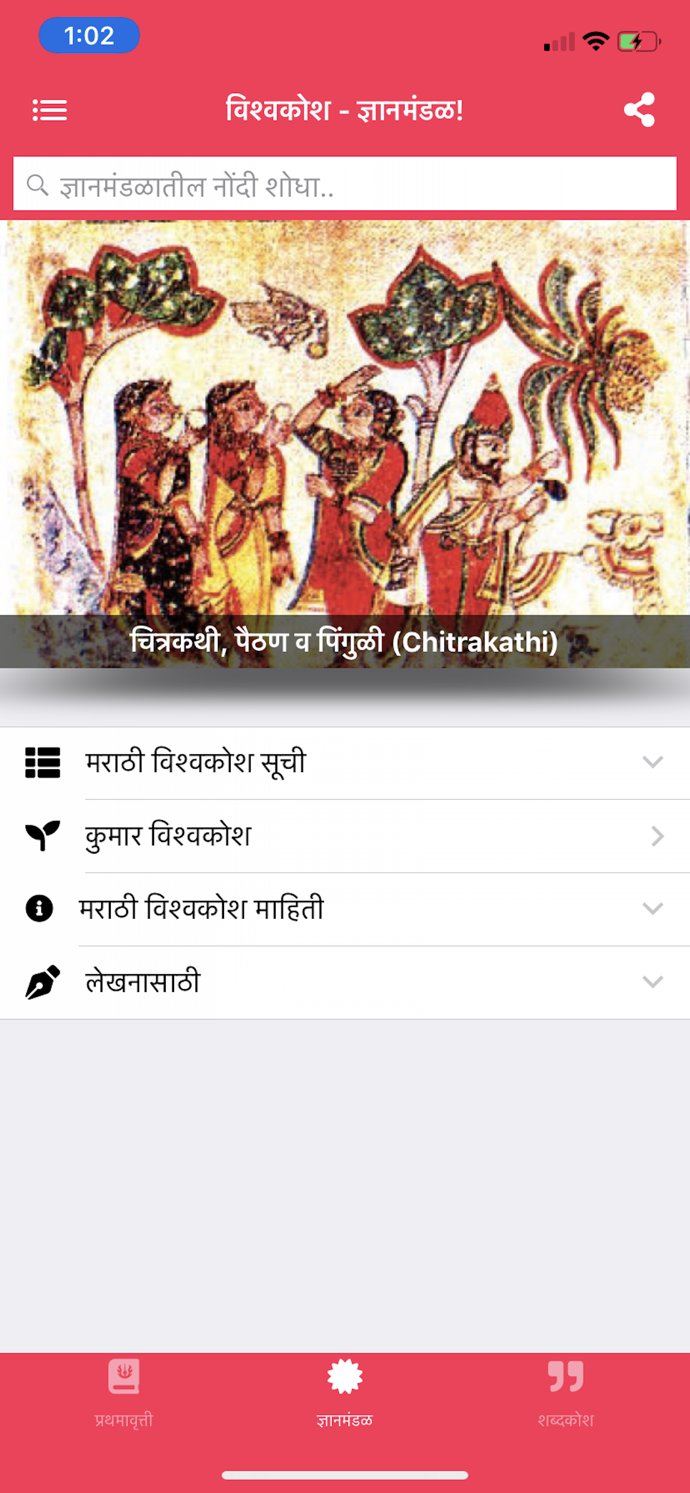Open कुमार विश्वकोश
690x1493 pixels.
tap(345, 836)
